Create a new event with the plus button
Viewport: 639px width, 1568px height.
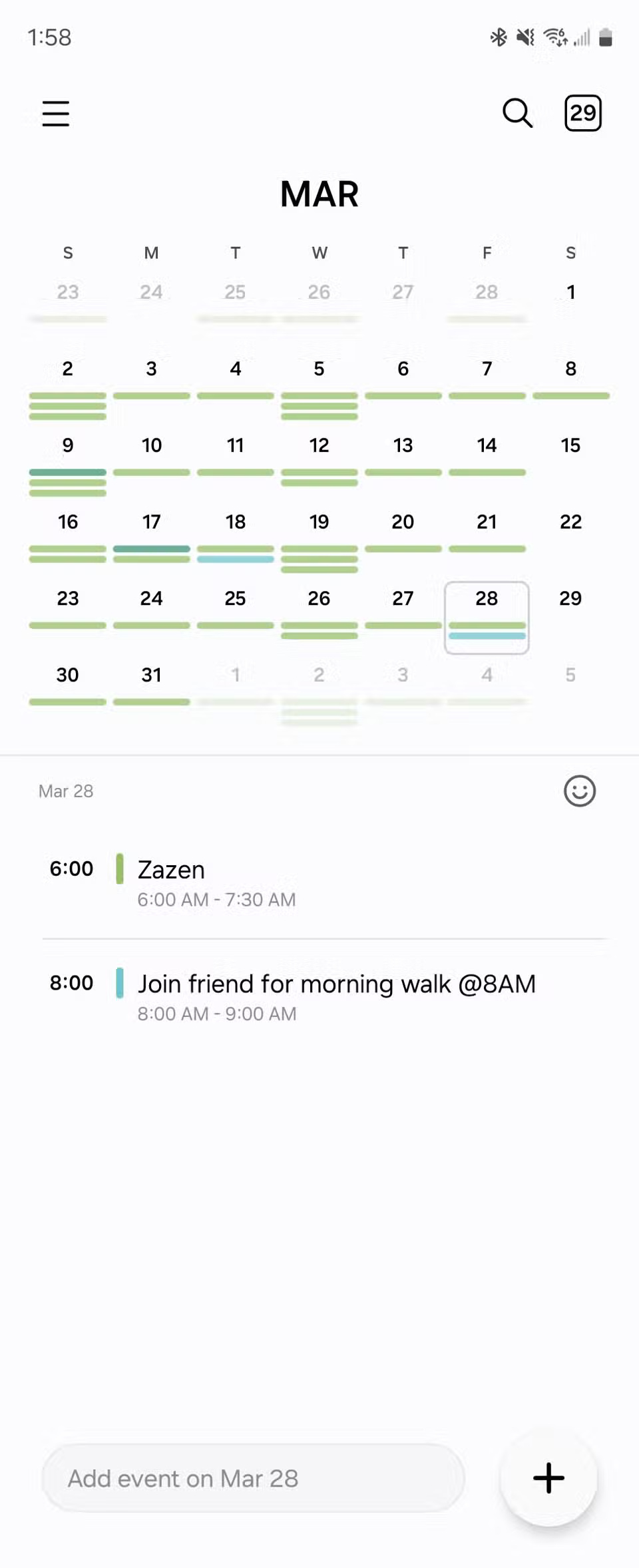[548, 1477]
